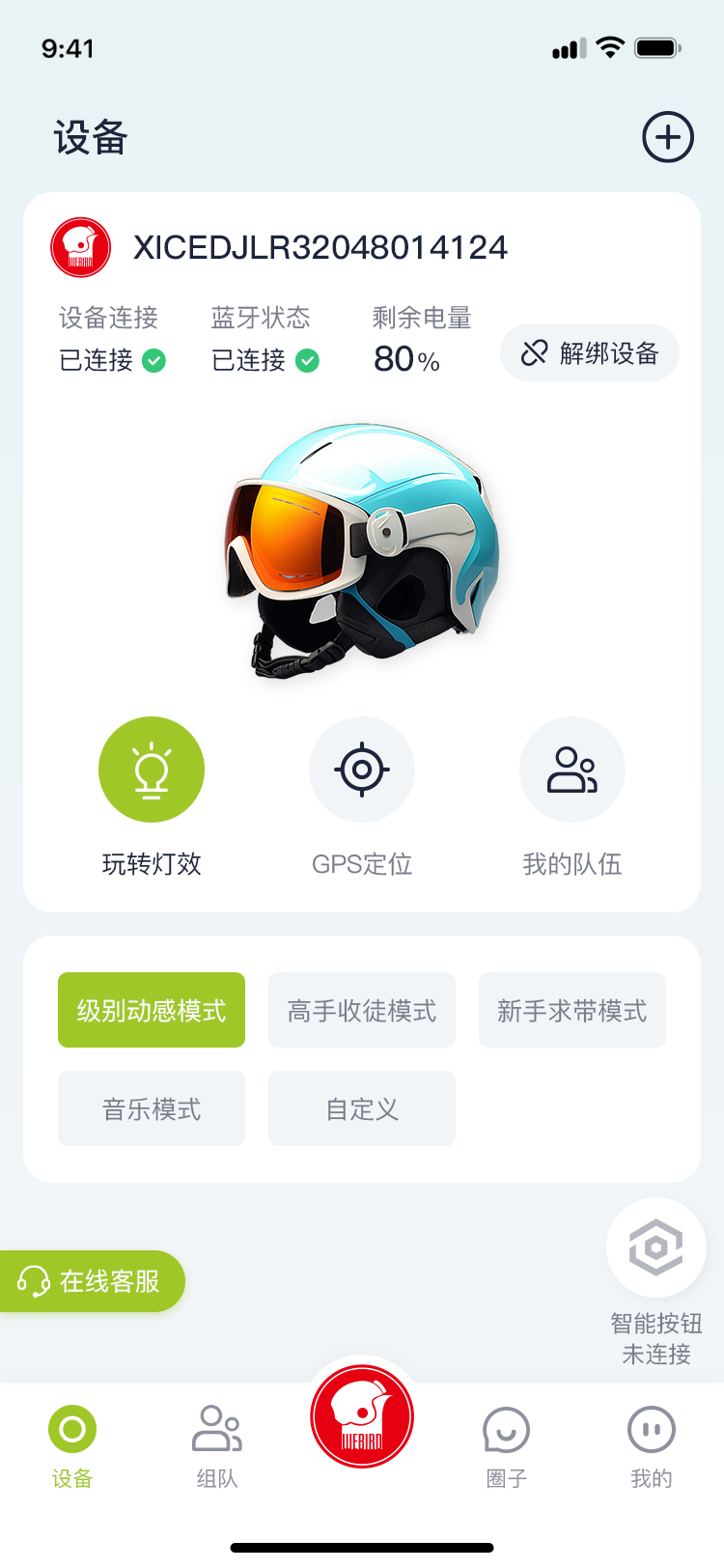Open 在线客服 customer service
Image resolution: width=724 pixels, height=1568 pixels.
pyautogui.click(x=93, y=1280)
